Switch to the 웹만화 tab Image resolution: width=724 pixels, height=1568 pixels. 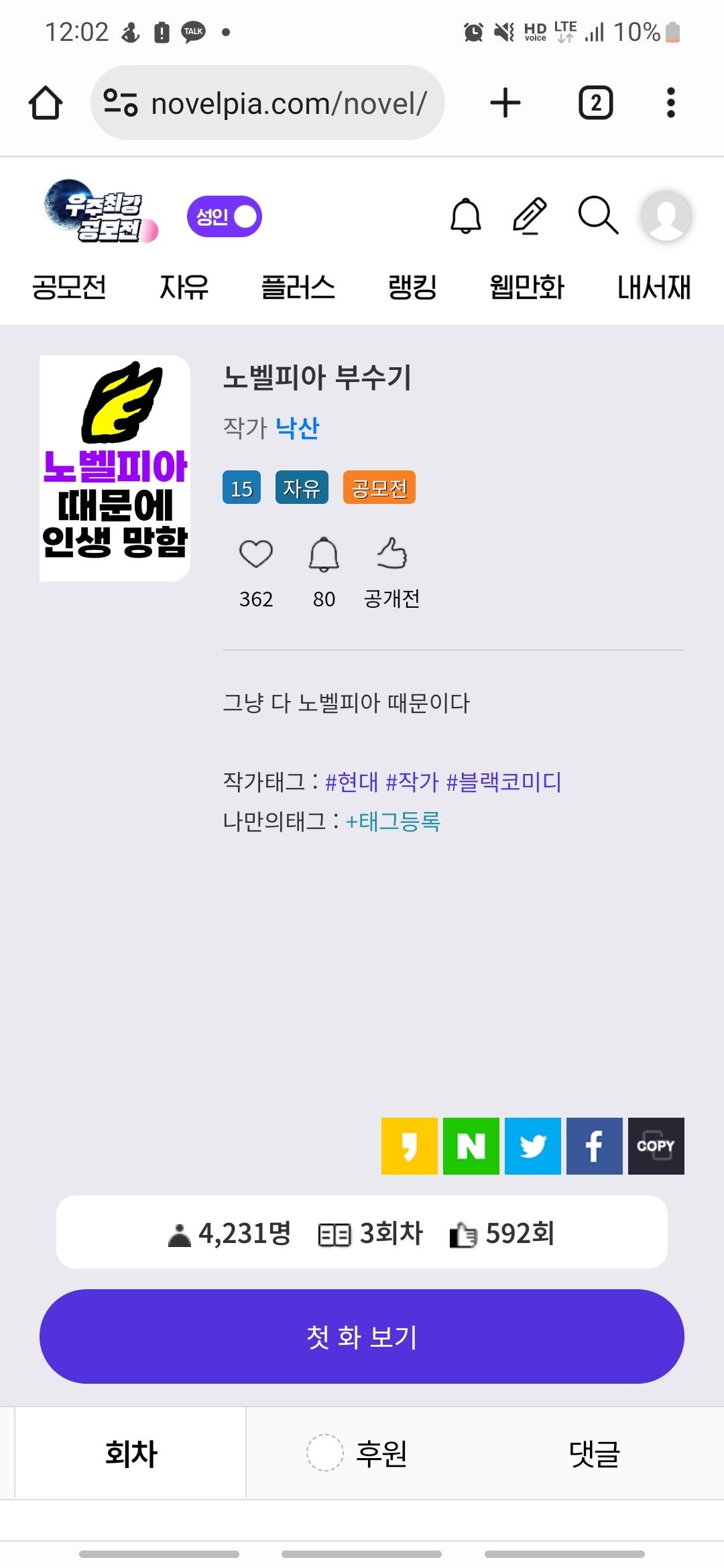point(527,287)
